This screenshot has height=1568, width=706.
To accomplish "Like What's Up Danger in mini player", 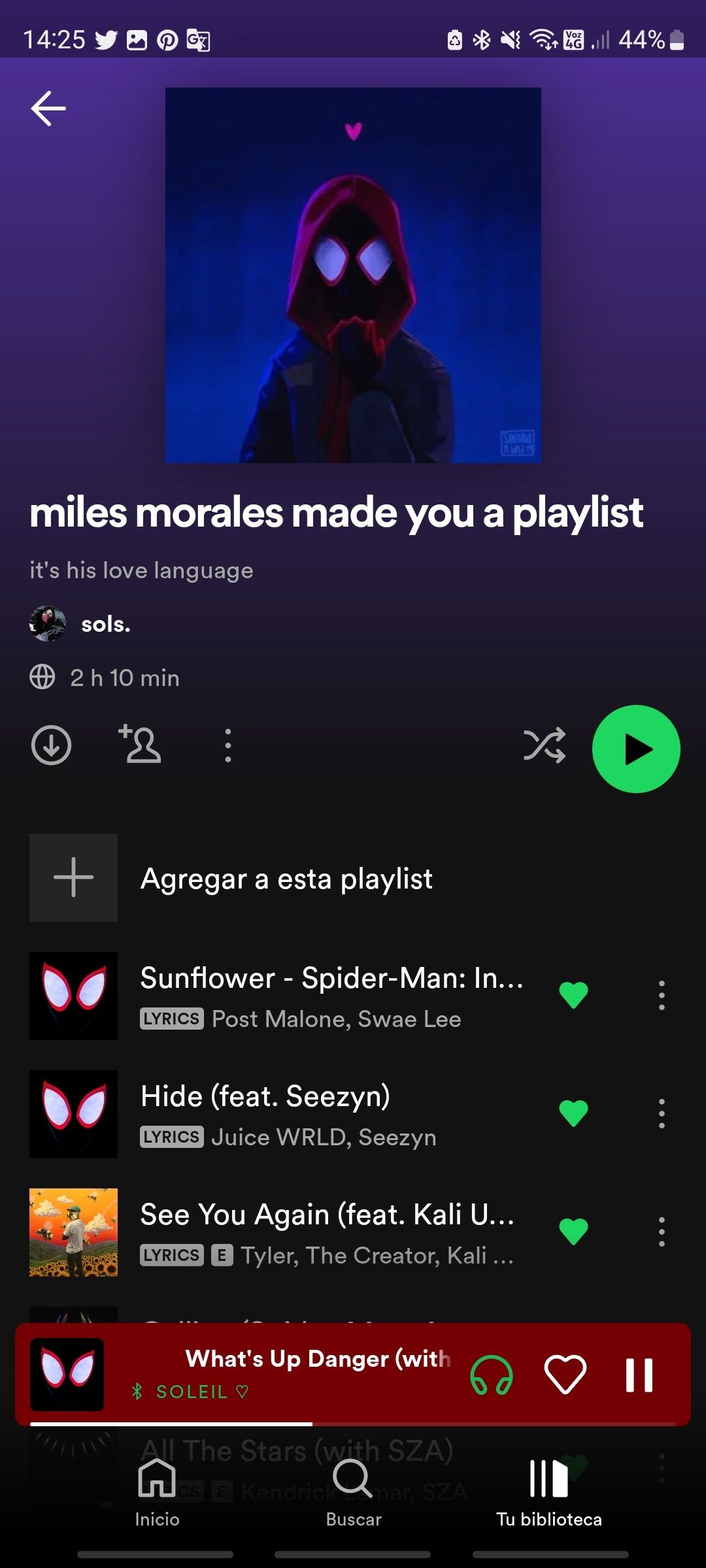I will (565, 1375).
